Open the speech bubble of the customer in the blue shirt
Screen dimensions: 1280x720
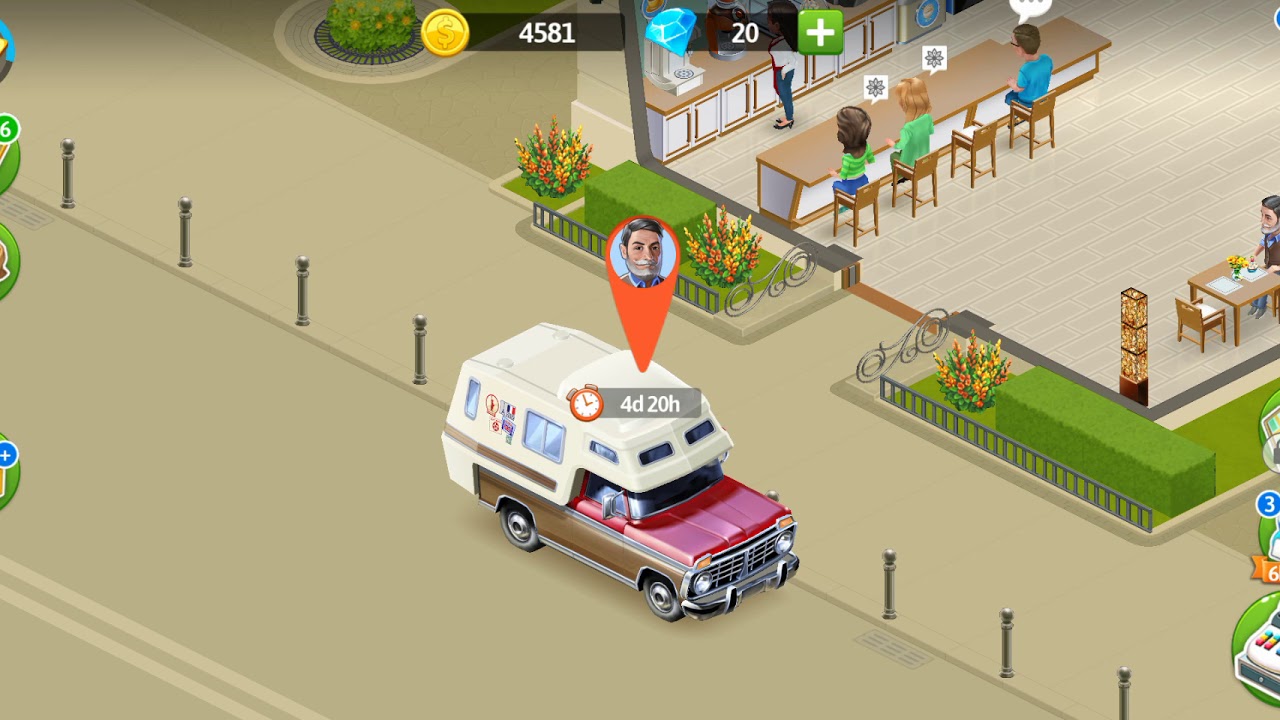[1029, 9]
